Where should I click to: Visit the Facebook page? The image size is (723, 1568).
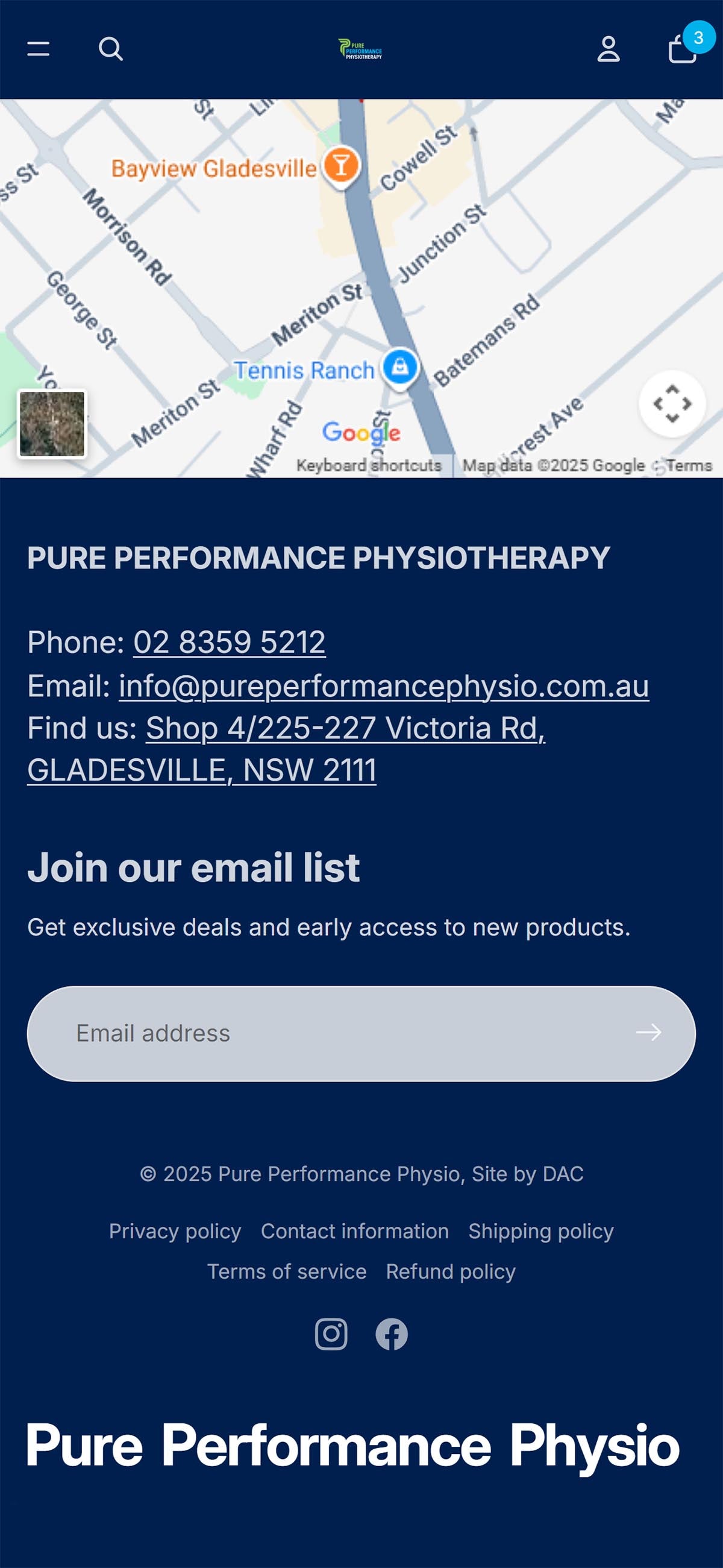[391, 1333]
